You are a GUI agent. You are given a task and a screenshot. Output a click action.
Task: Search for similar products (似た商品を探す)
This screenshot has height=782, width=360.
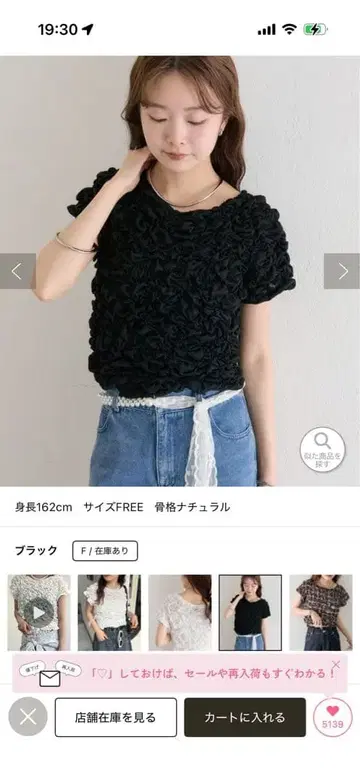tap(323, 449)
